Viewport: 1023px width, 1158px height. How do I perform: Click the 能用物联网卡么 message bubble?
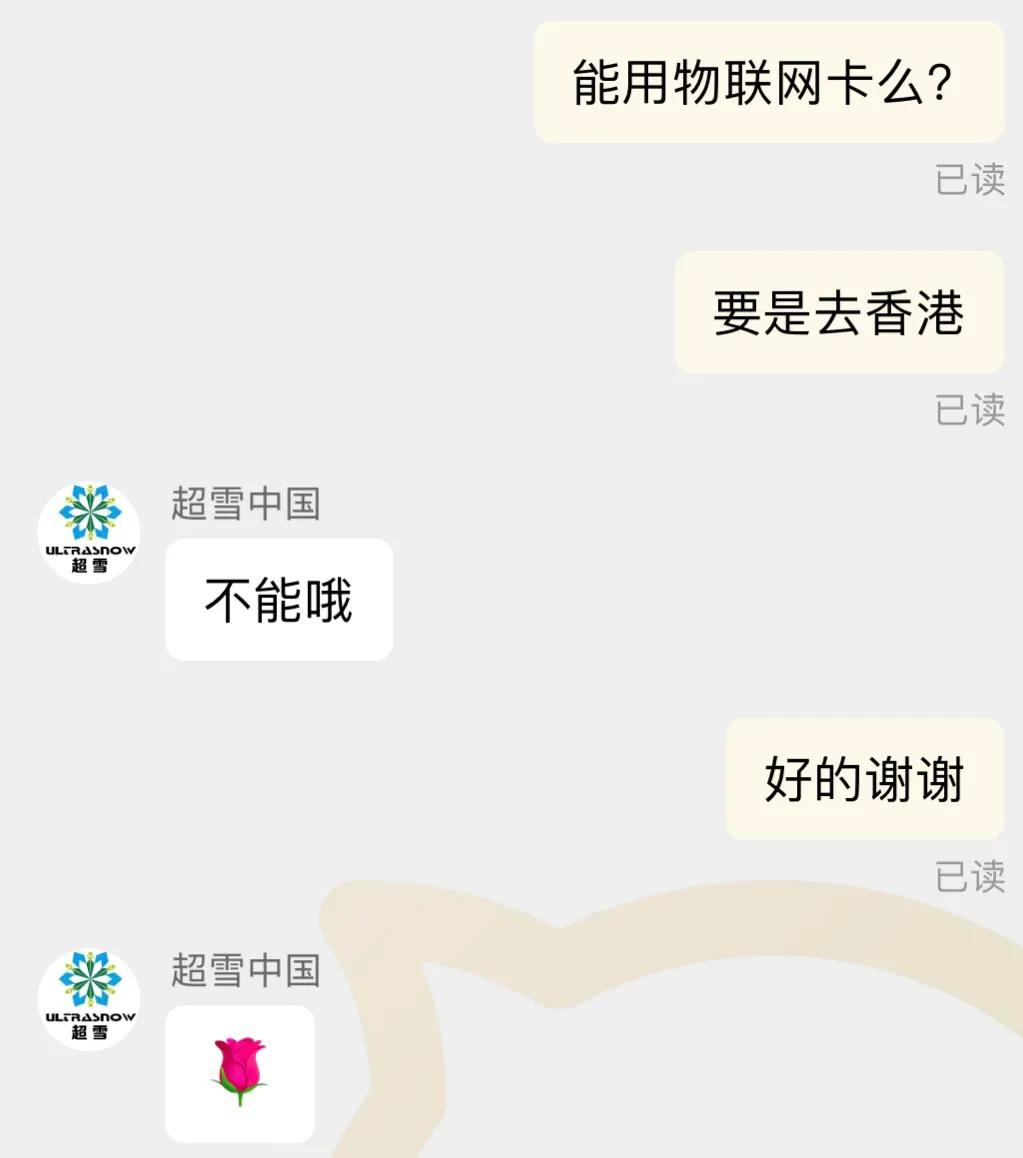point(768,83)
